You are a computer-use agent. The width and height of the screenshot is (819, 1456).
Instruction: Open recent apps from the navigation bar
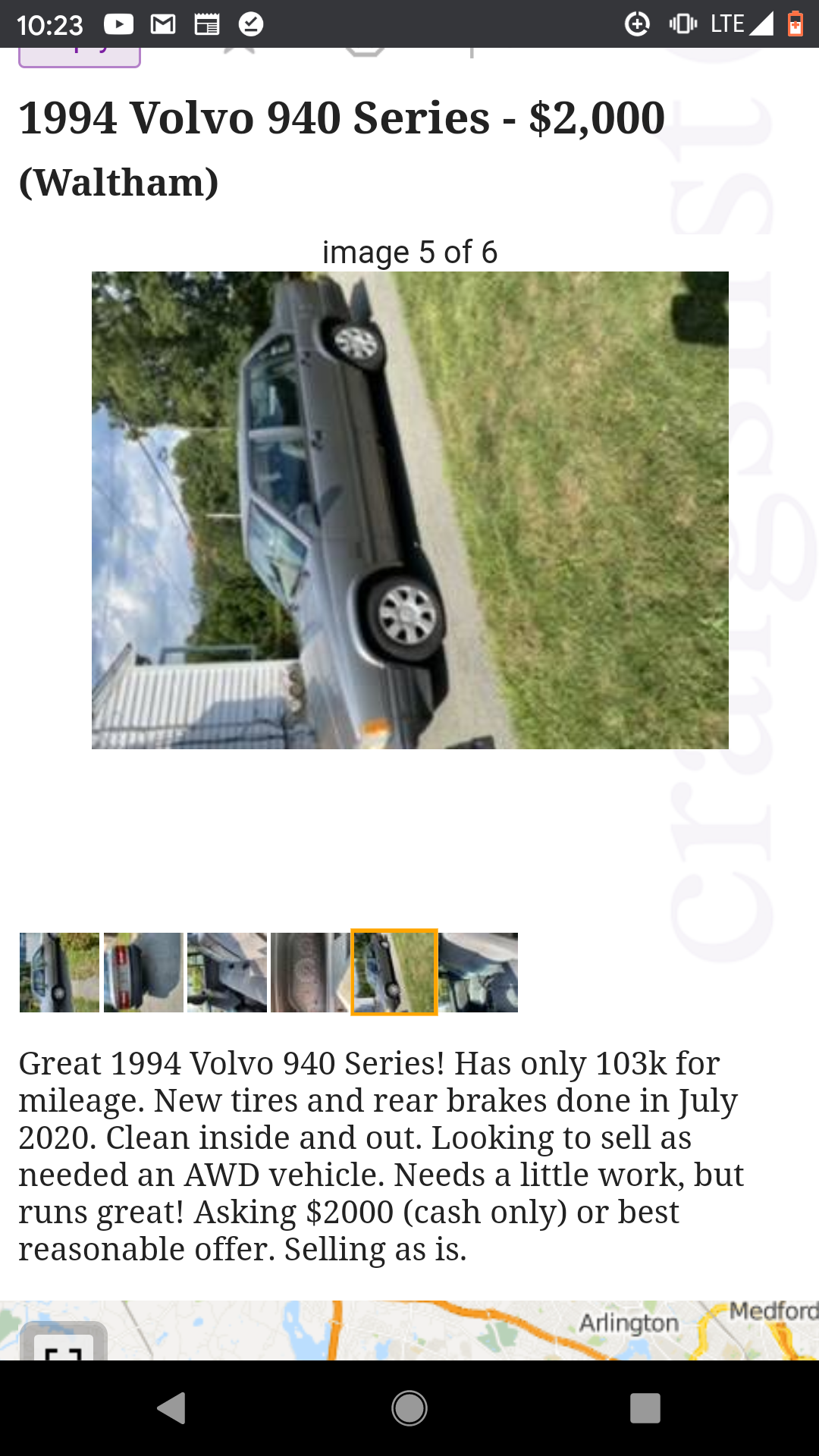click(645, 1408)
